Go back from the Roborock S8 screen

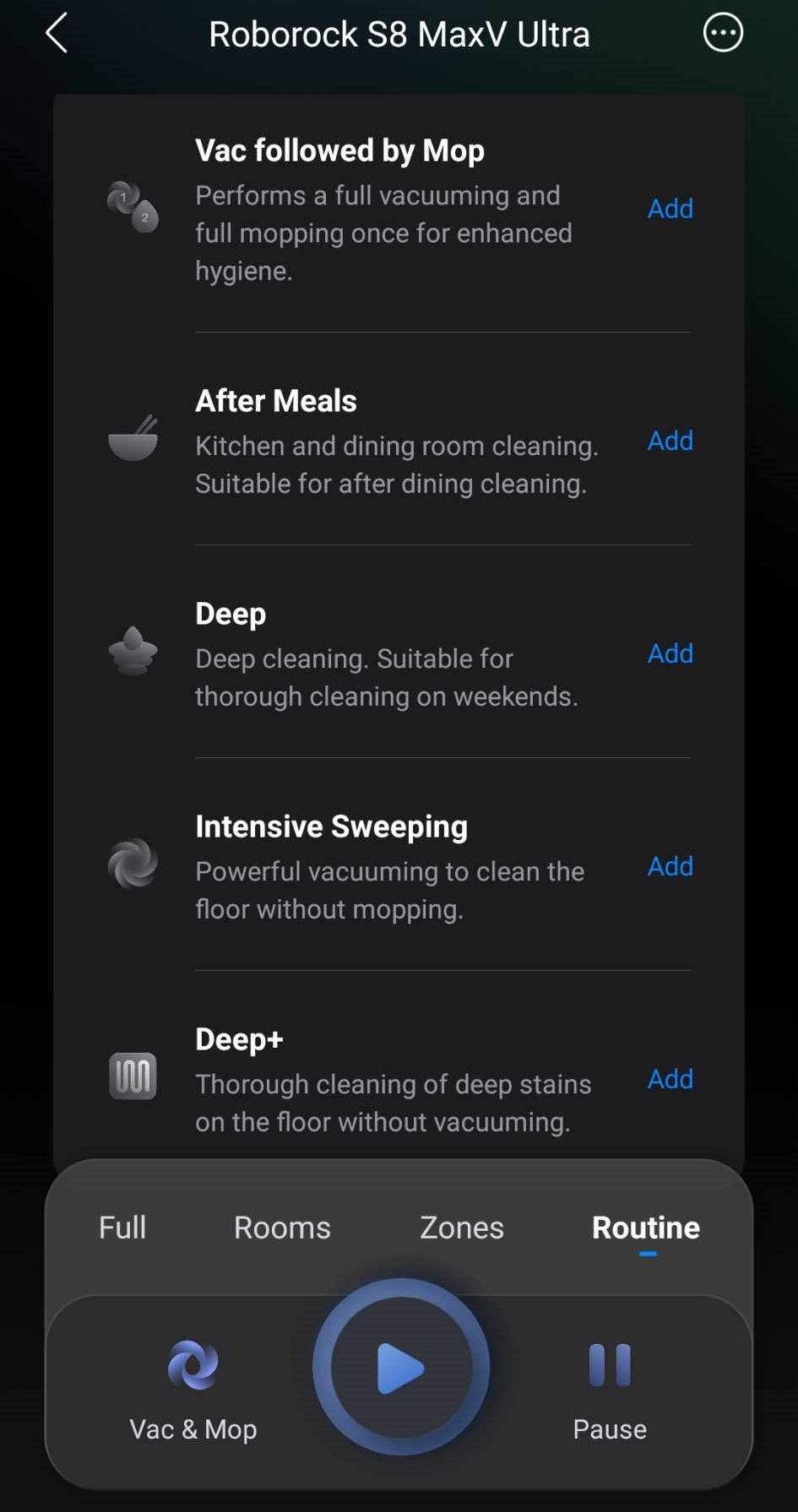click(57, 34)
